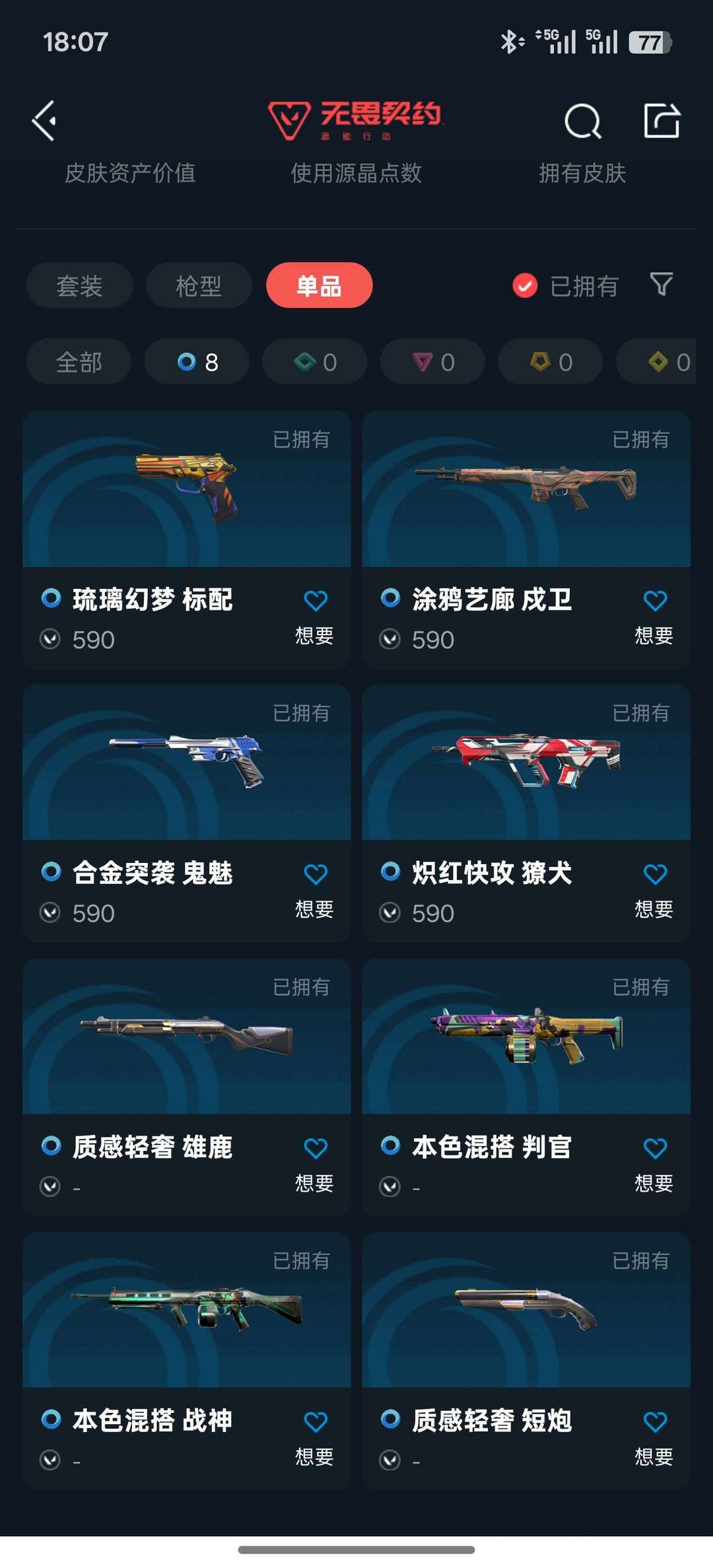Screen dimensions: 713x1568
Task: Favorite 琉璃幻梦 标配 with the heart icon
Action: 316,598
